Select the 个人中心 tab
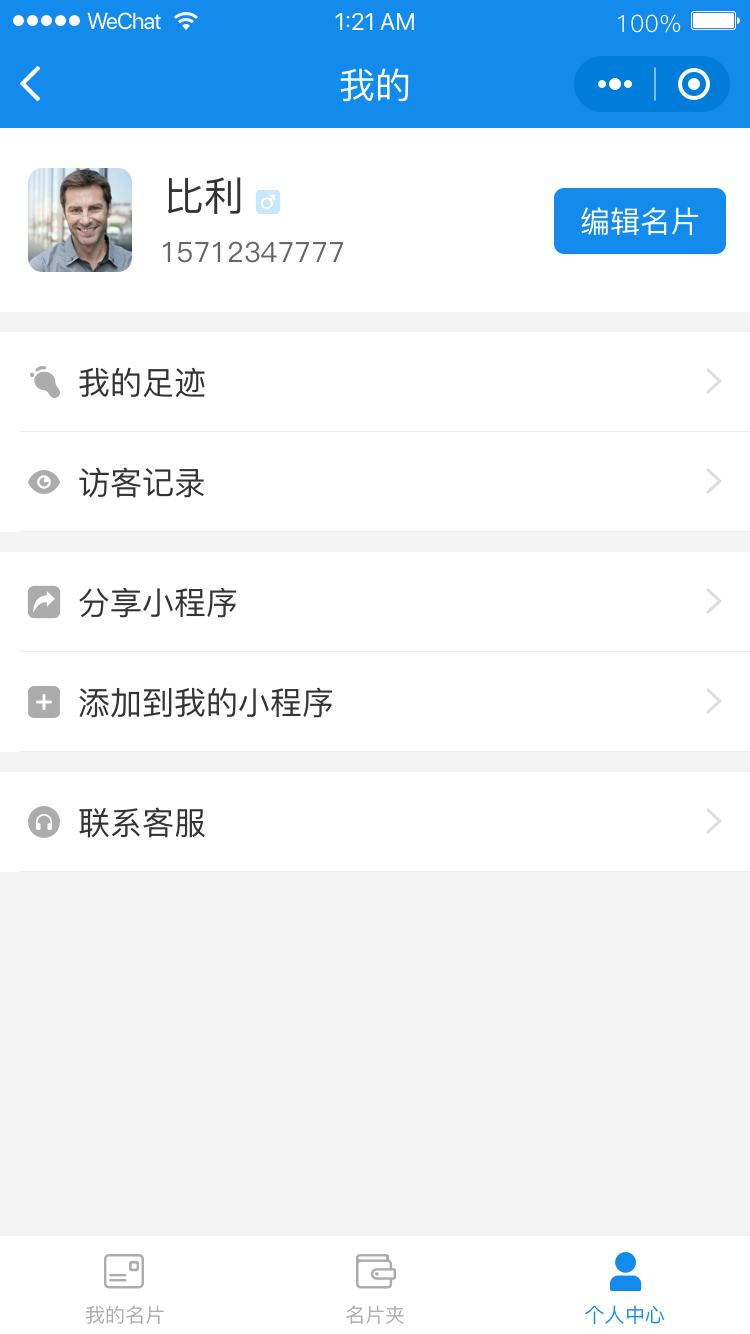This screenshot has width=750, height=1334. pyautogui.click(x=625, y=1286)
